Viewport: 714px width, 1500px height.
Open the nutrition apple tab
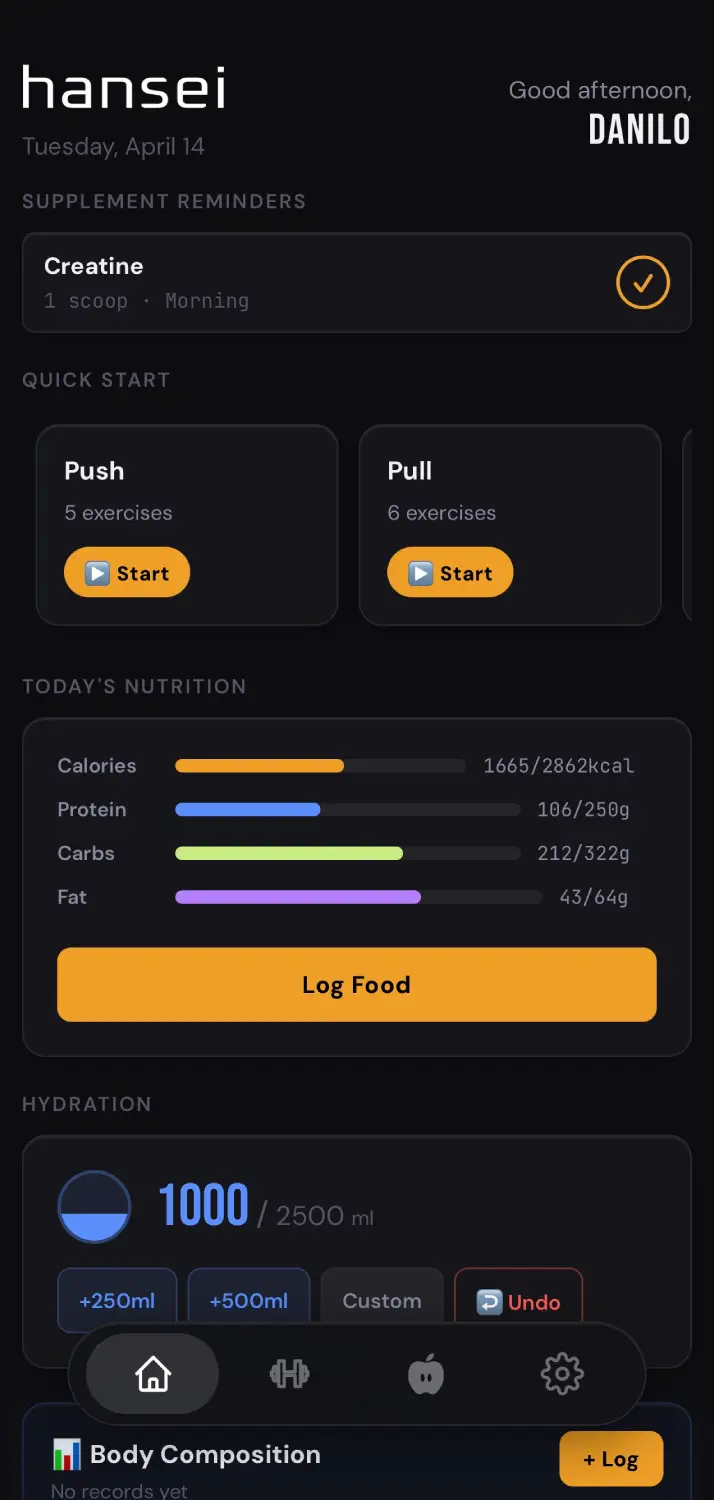point(426,1374)
